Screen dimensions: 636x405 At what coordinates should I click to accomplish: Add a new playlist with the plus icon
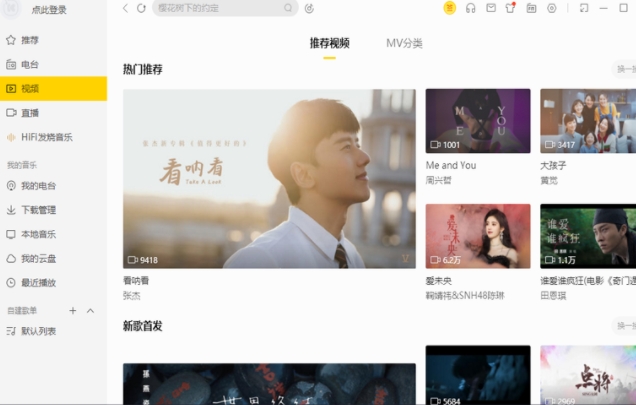(x=72, y=311)
